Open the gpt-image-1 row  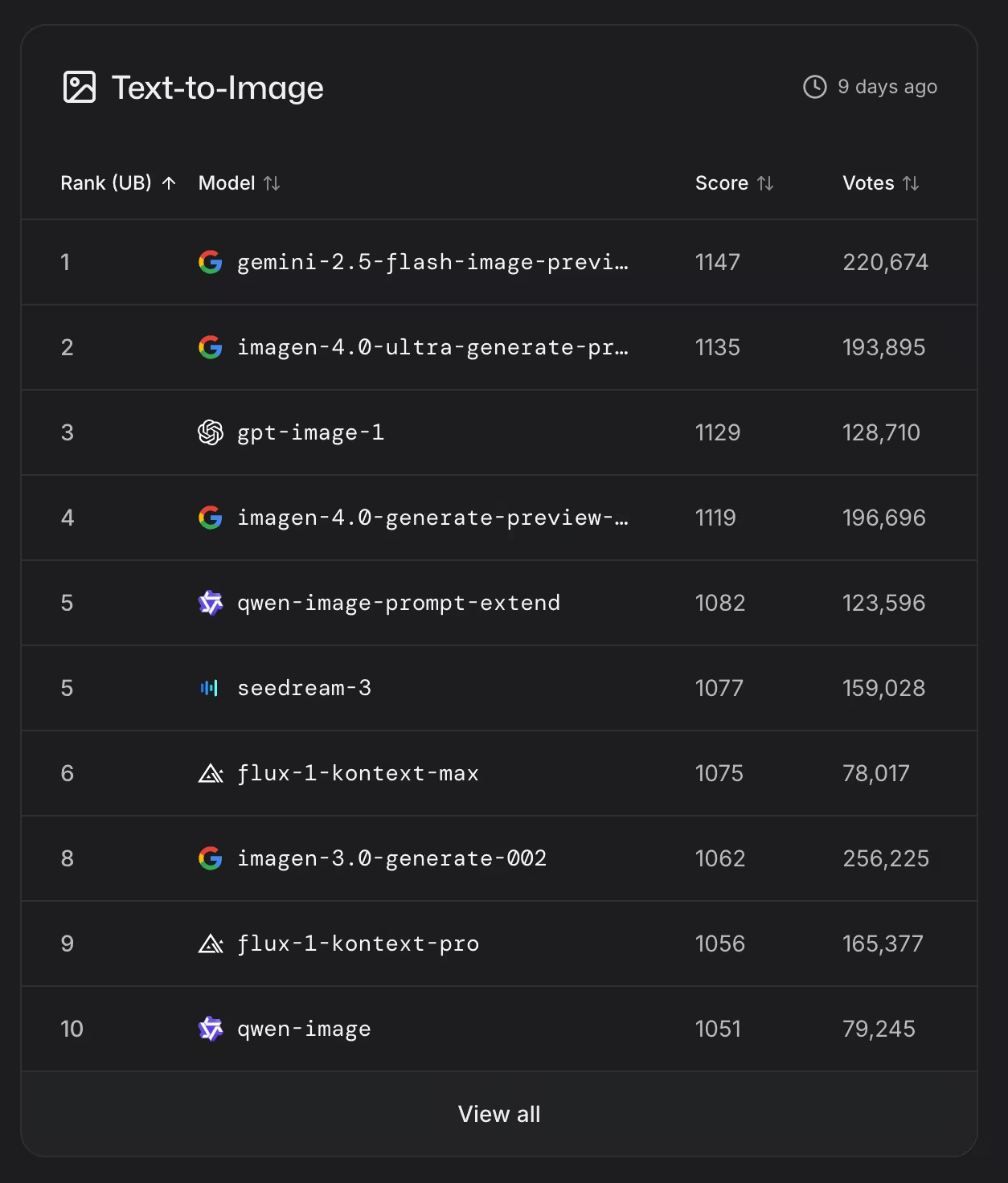pyautogui.click(x=310, y=432)
